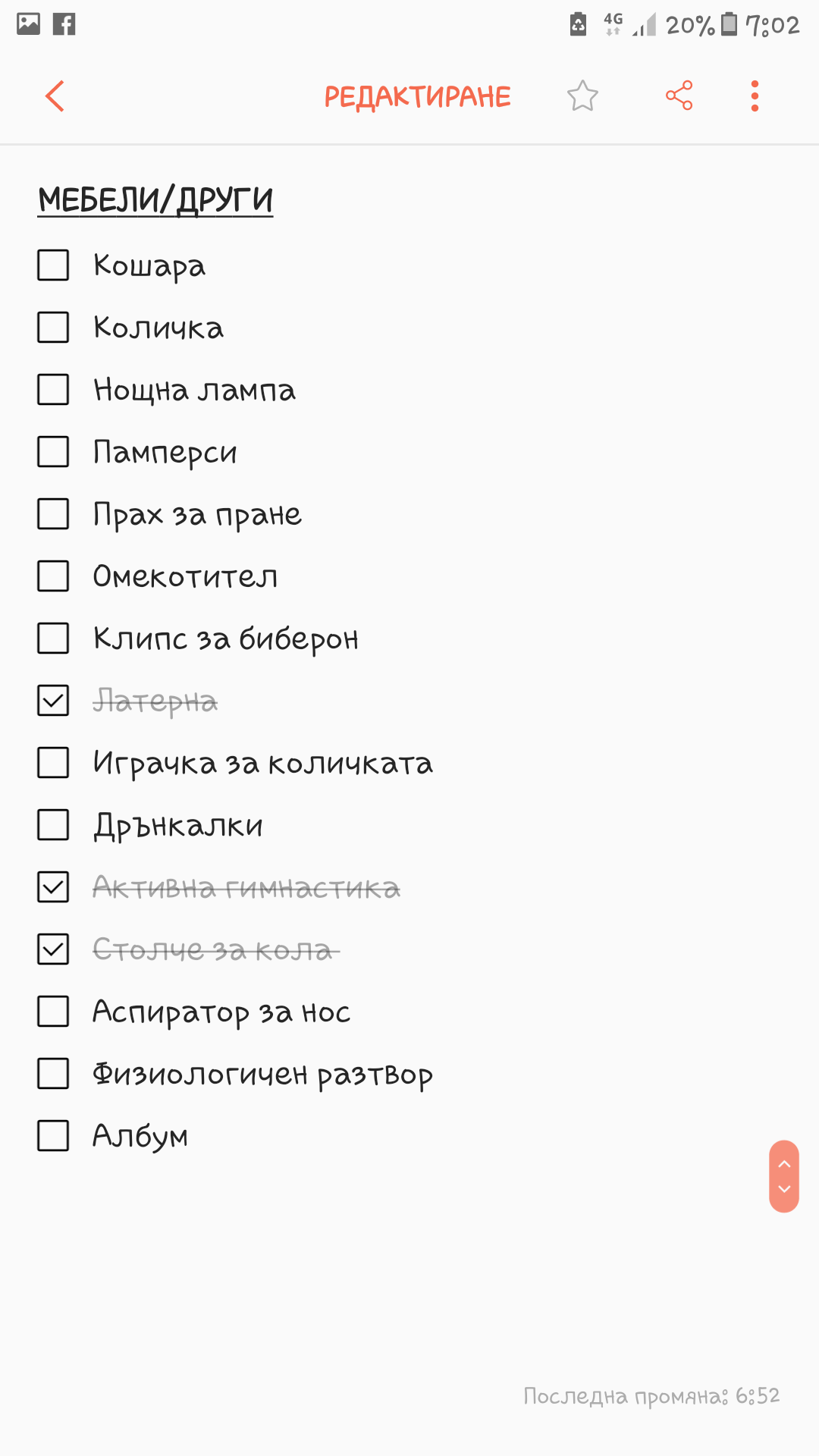Check the Клипс за биберон item
819x1456 pixels.
[53, 639]
